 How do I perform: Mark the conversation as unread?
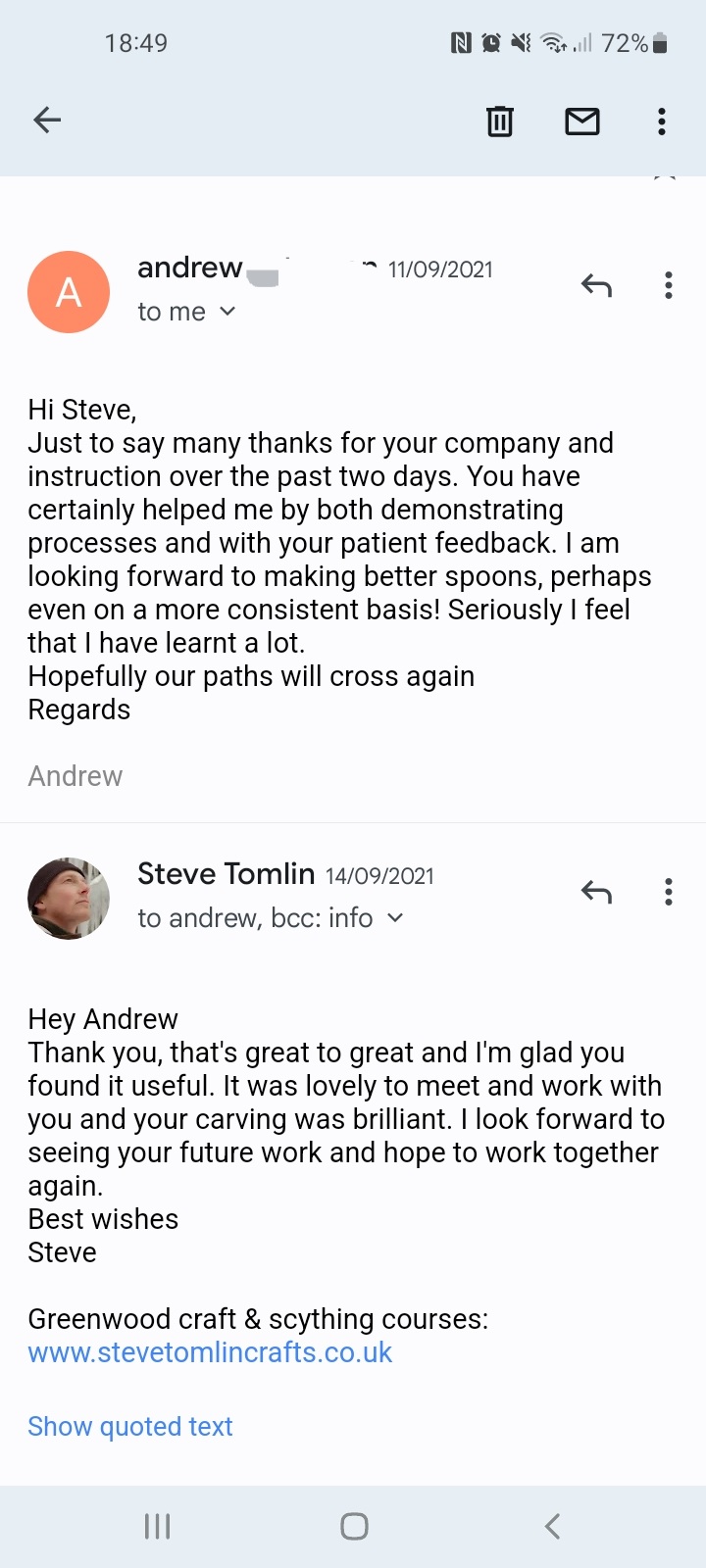pos(582,121)
